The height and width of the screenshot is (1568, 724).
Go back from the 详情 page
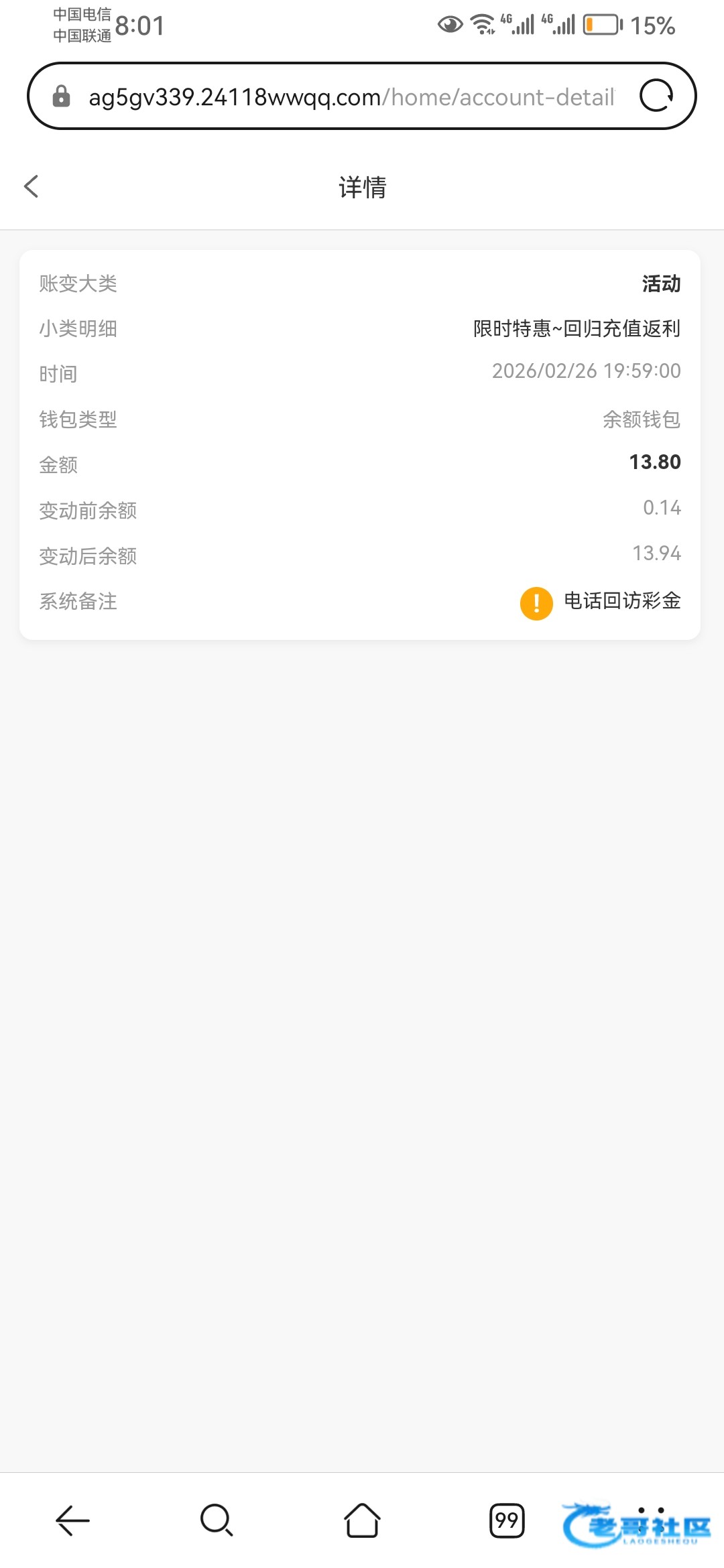coord(32,186)
